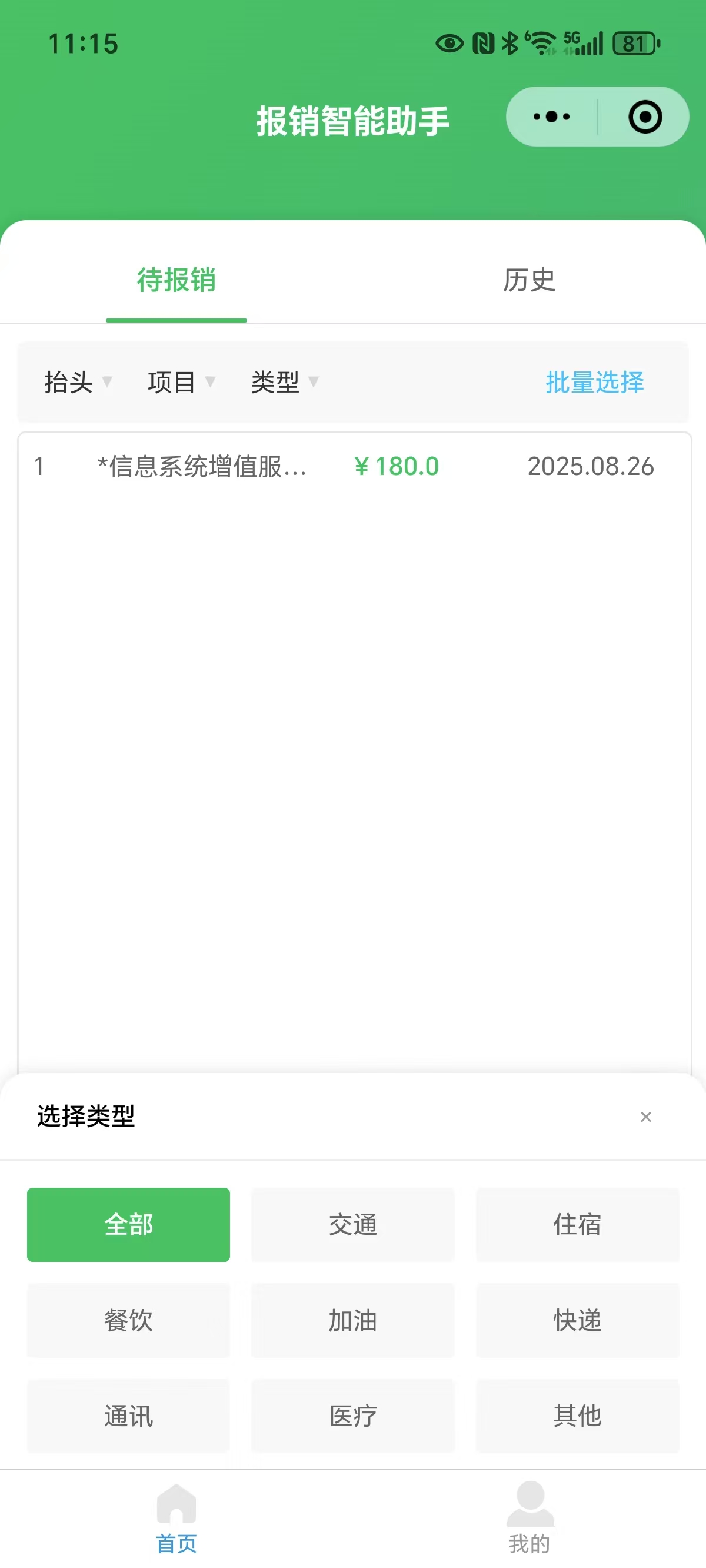Expand the 抬头 filter dropdown
The image size is (706, 1568).
pyautogui.click(x=77, y=382)
